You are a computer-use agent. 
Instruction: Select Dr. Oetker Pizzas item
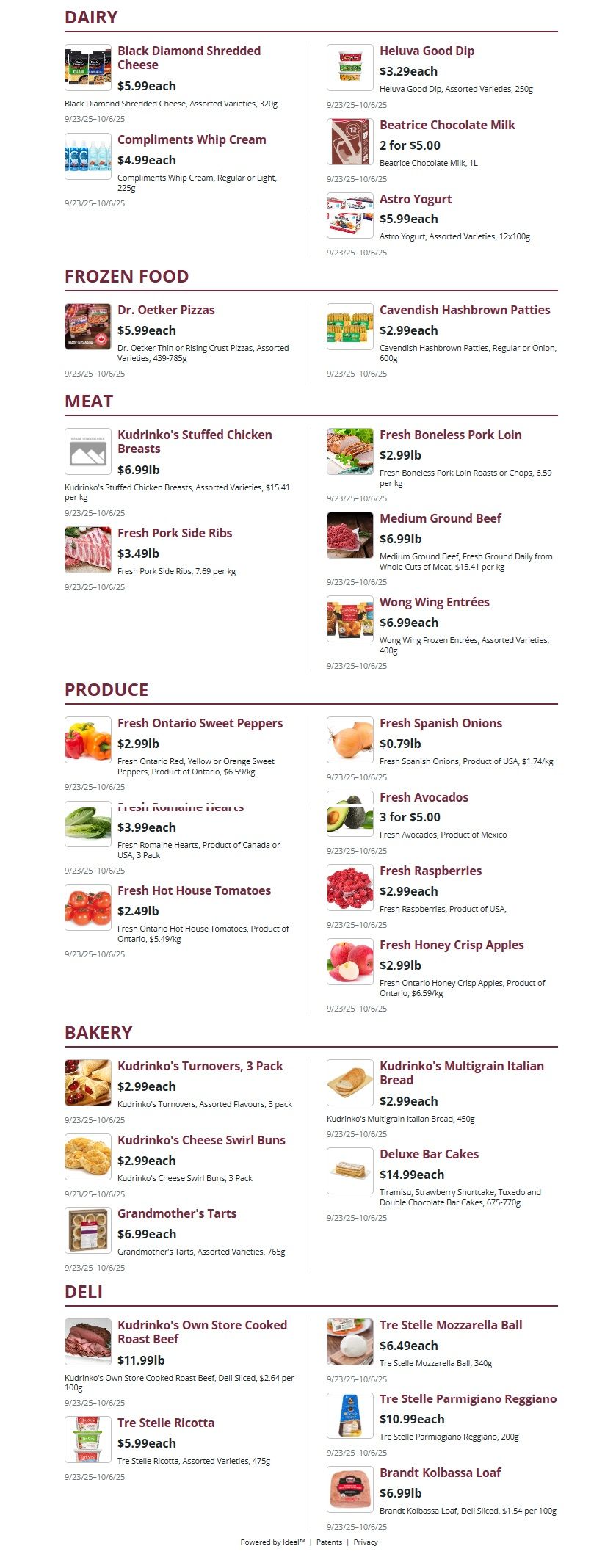pyautogui.click(x=166, y=310)
